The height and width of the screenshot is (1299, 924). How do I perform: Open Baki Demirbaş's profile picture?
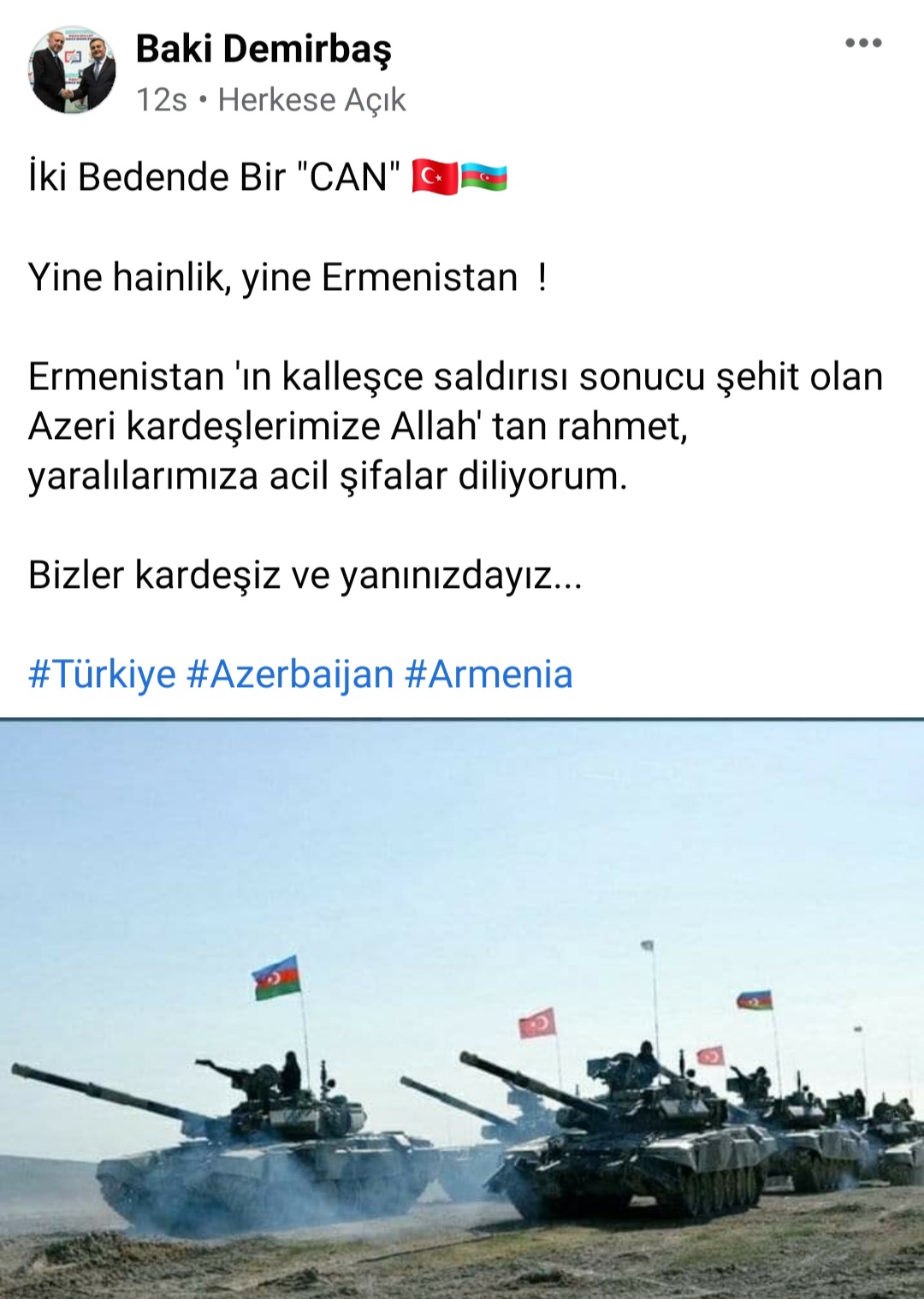73,71
